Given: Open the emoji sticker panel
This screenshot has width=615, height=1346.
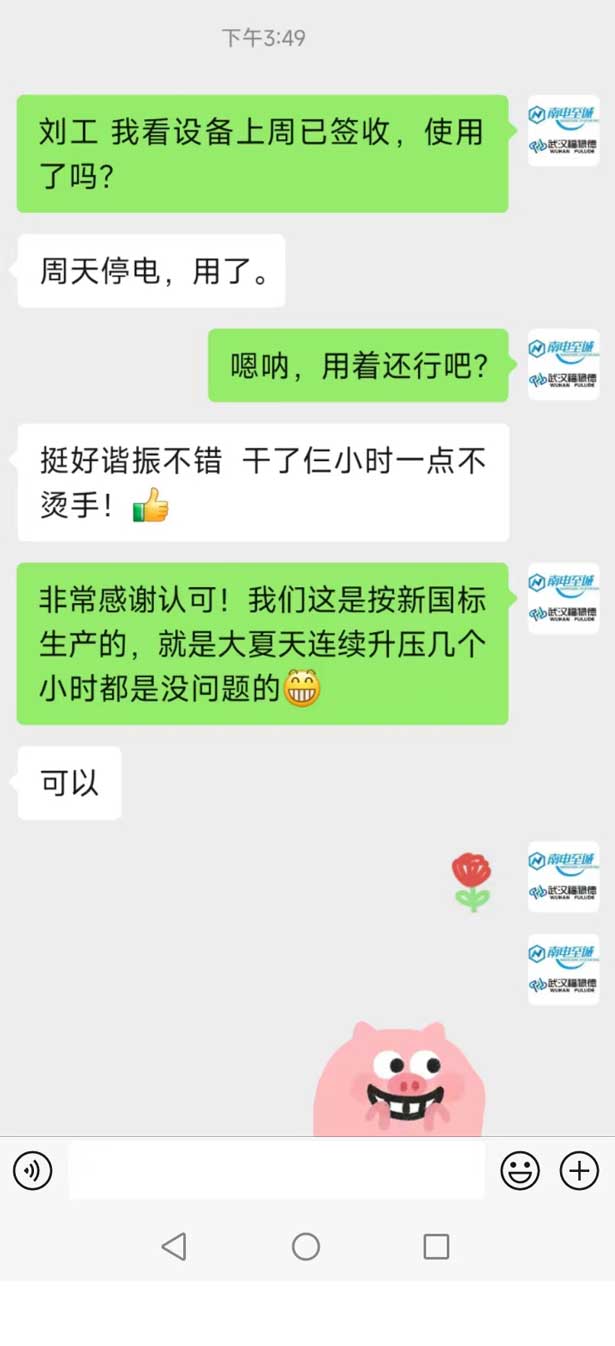Looking at the screenshot, I should [520, 1170].
